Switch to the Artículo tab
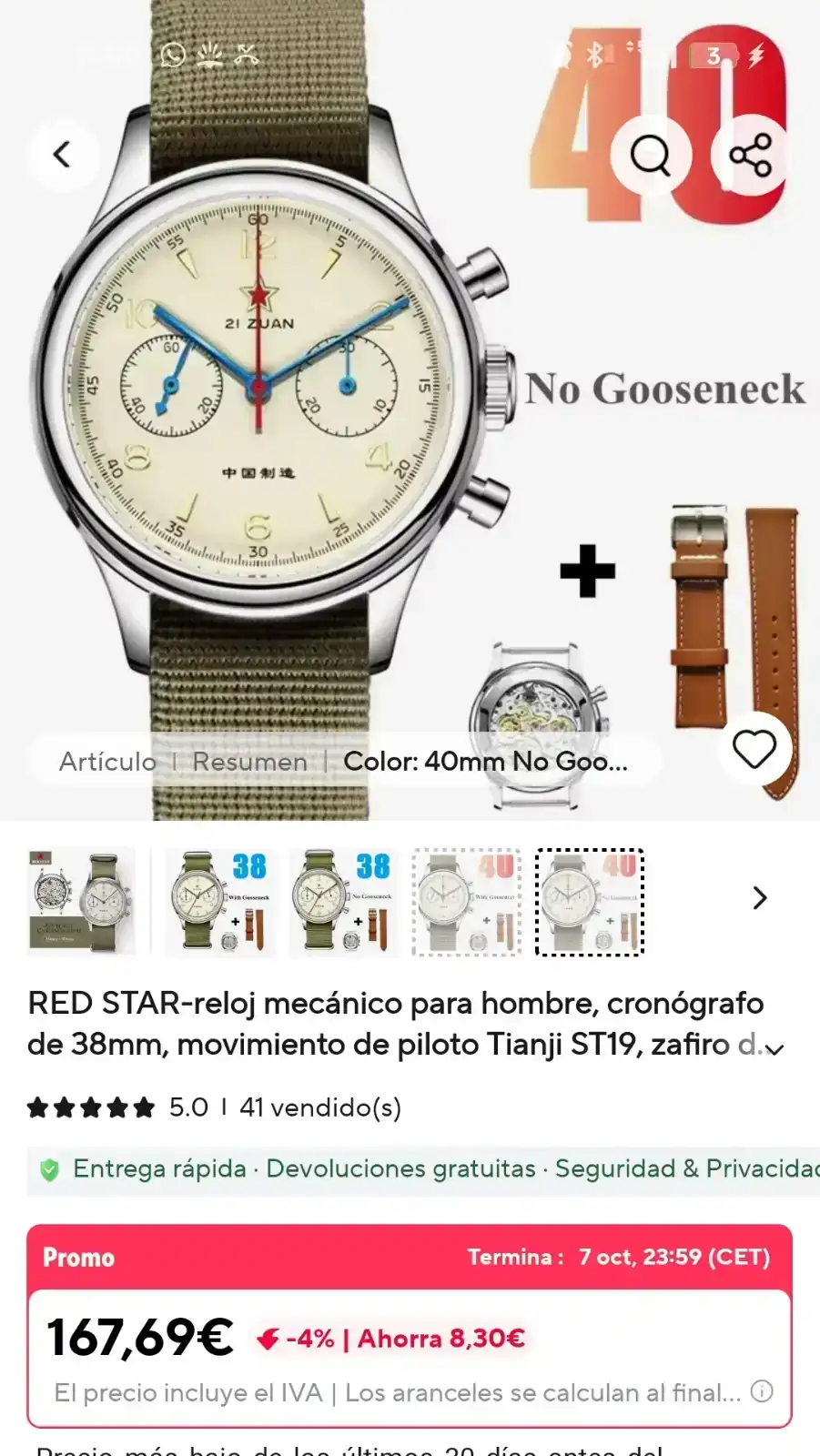The width and height of the screenshot is (820, 1456). coord(107,762)
